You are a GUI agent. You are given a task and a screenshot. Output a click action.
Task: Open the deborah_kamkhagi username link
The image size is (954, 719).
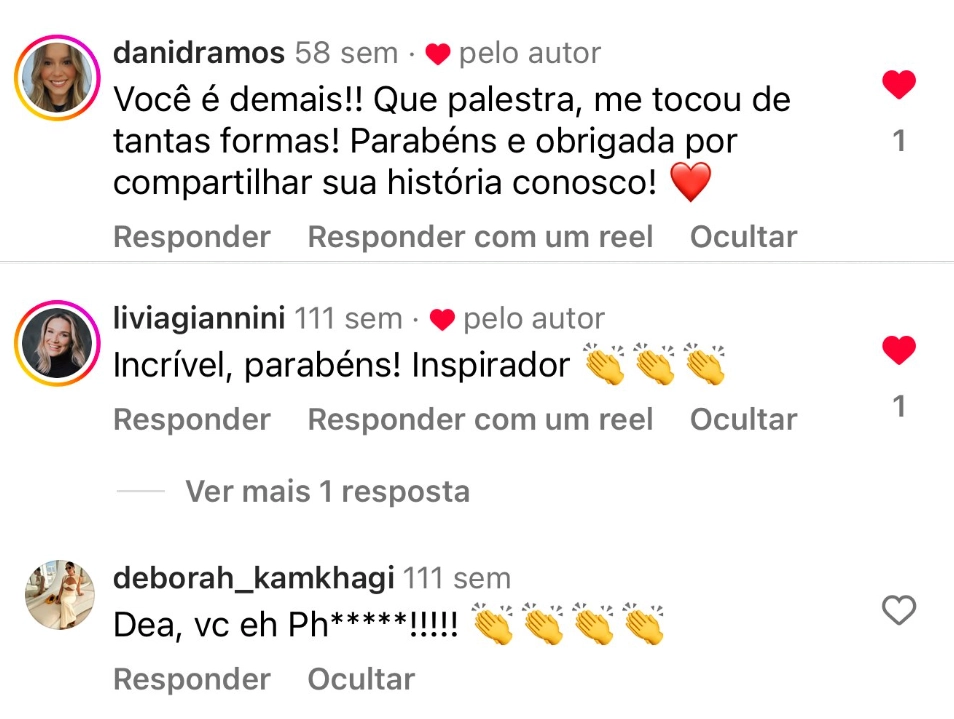click(x=254, y=578)
